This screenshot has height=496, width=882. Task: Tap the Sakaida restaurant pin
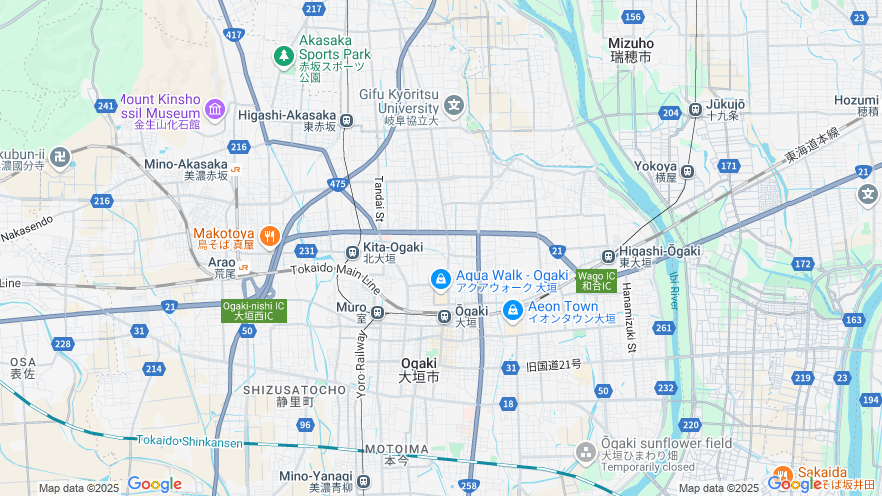[782, 476]
